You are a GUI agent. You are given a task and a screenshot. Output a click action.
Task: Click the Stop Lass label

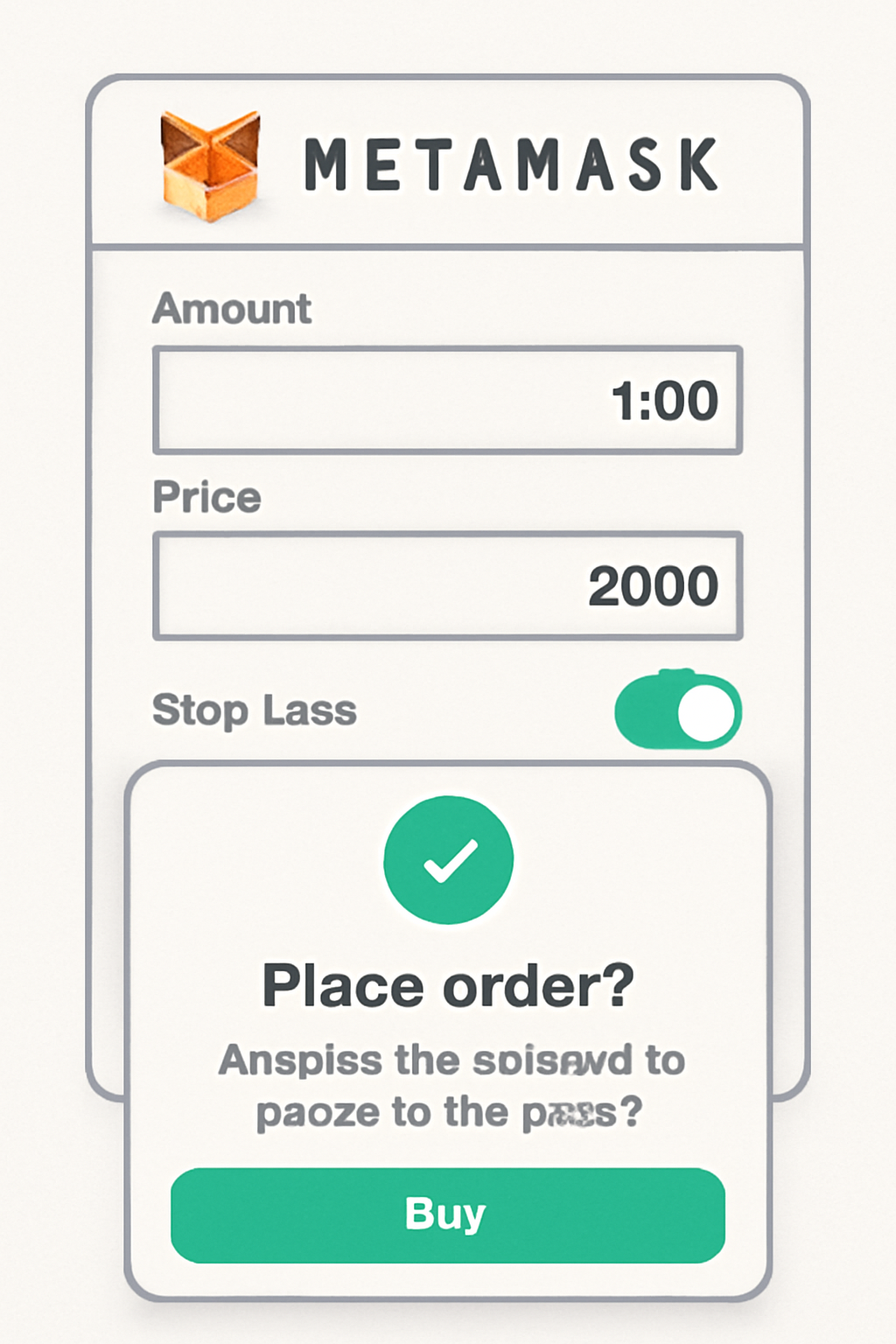254,710
